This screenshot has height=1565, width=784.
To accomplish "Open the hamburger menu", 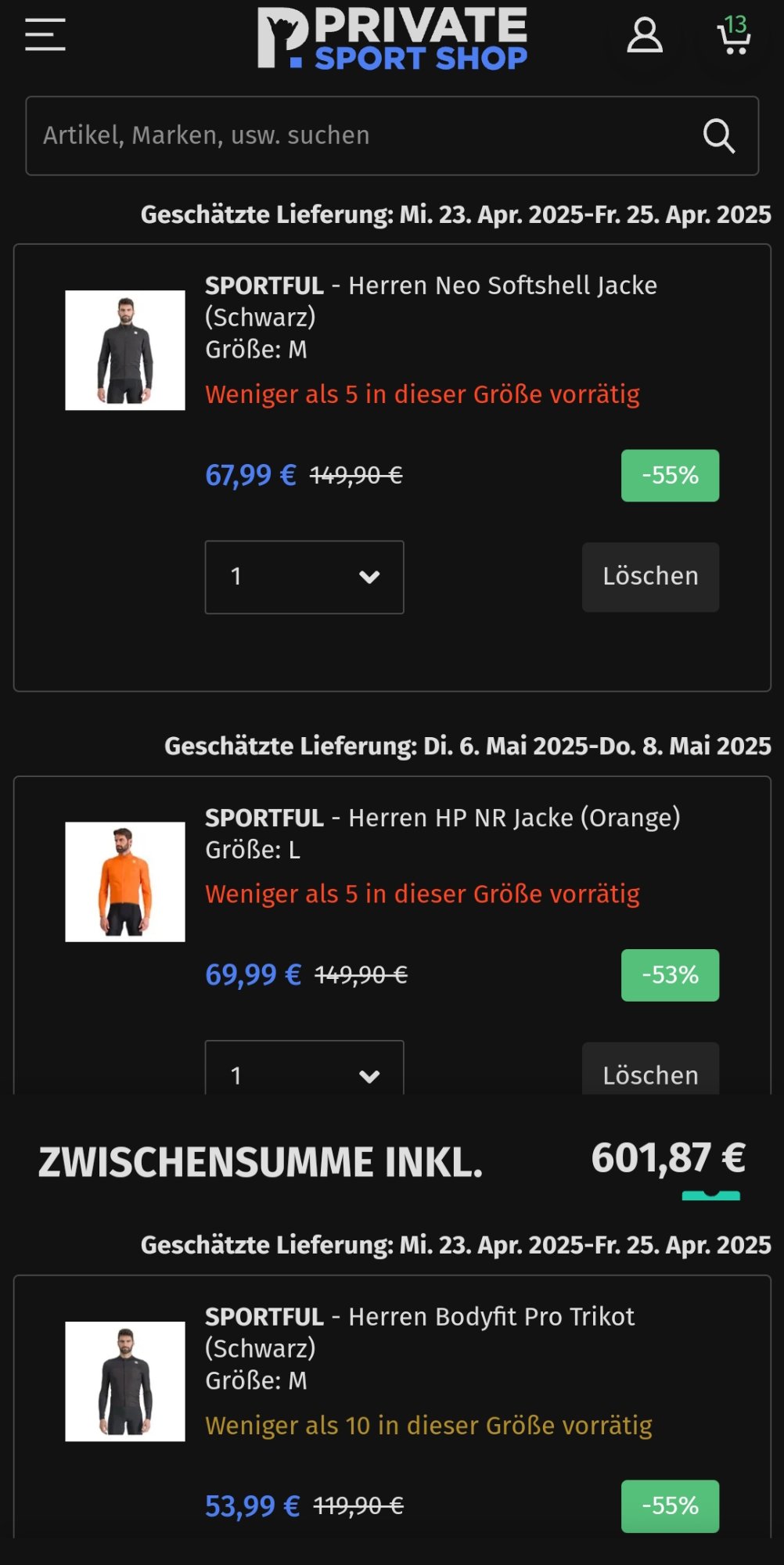I will coord(45,36).
